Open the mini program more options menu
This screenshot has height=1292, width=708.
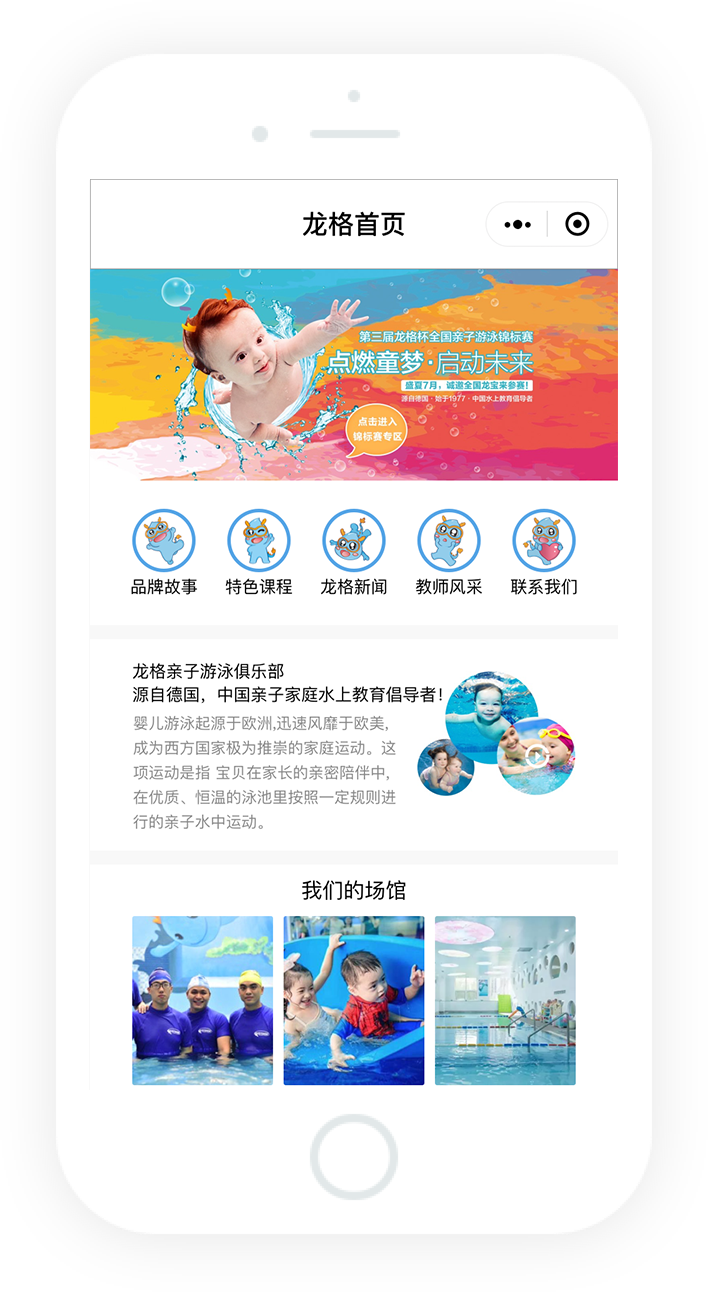pyautogui.click(x=518, y=225)
